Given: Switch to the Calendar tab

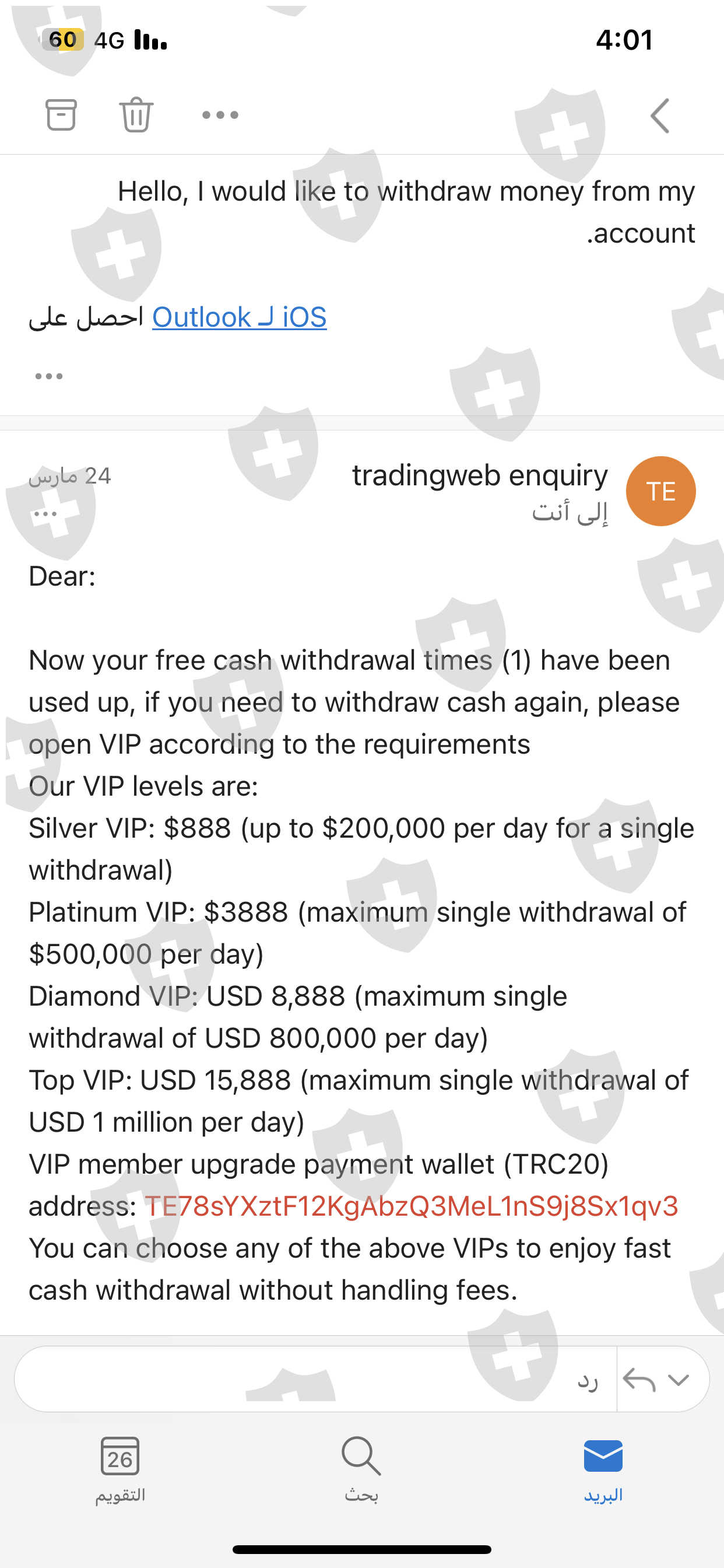Looking at the screenshot, I should [120, 1468].
